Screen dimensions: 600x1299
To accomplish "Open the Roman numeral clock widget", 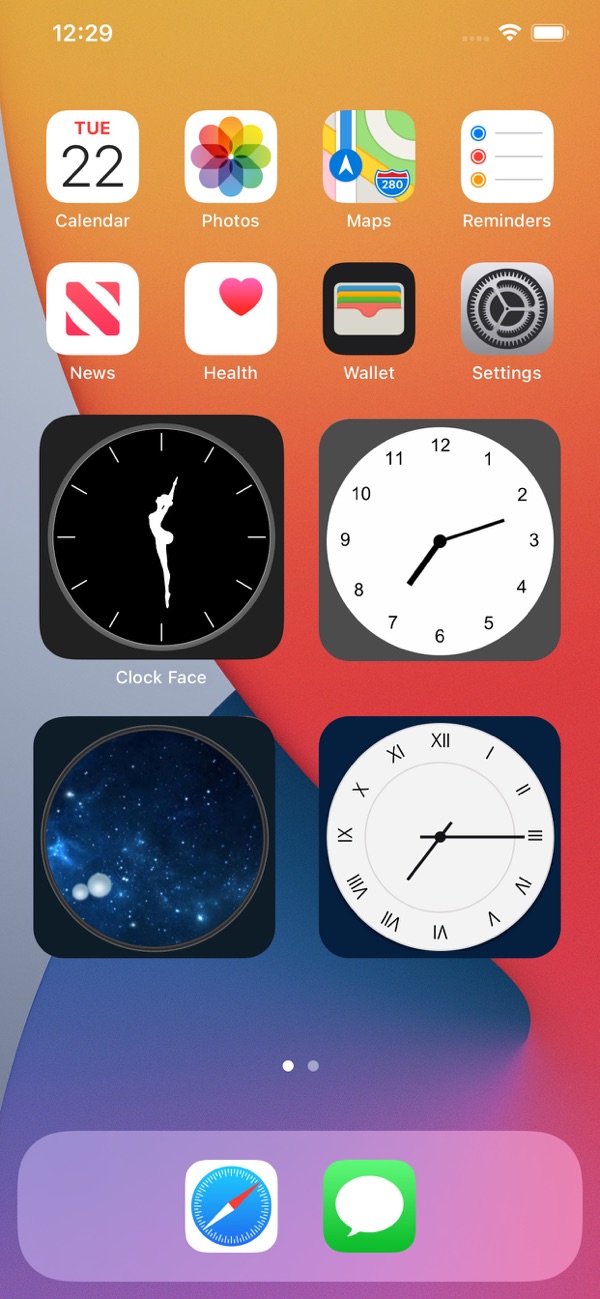I will [440, 837].
